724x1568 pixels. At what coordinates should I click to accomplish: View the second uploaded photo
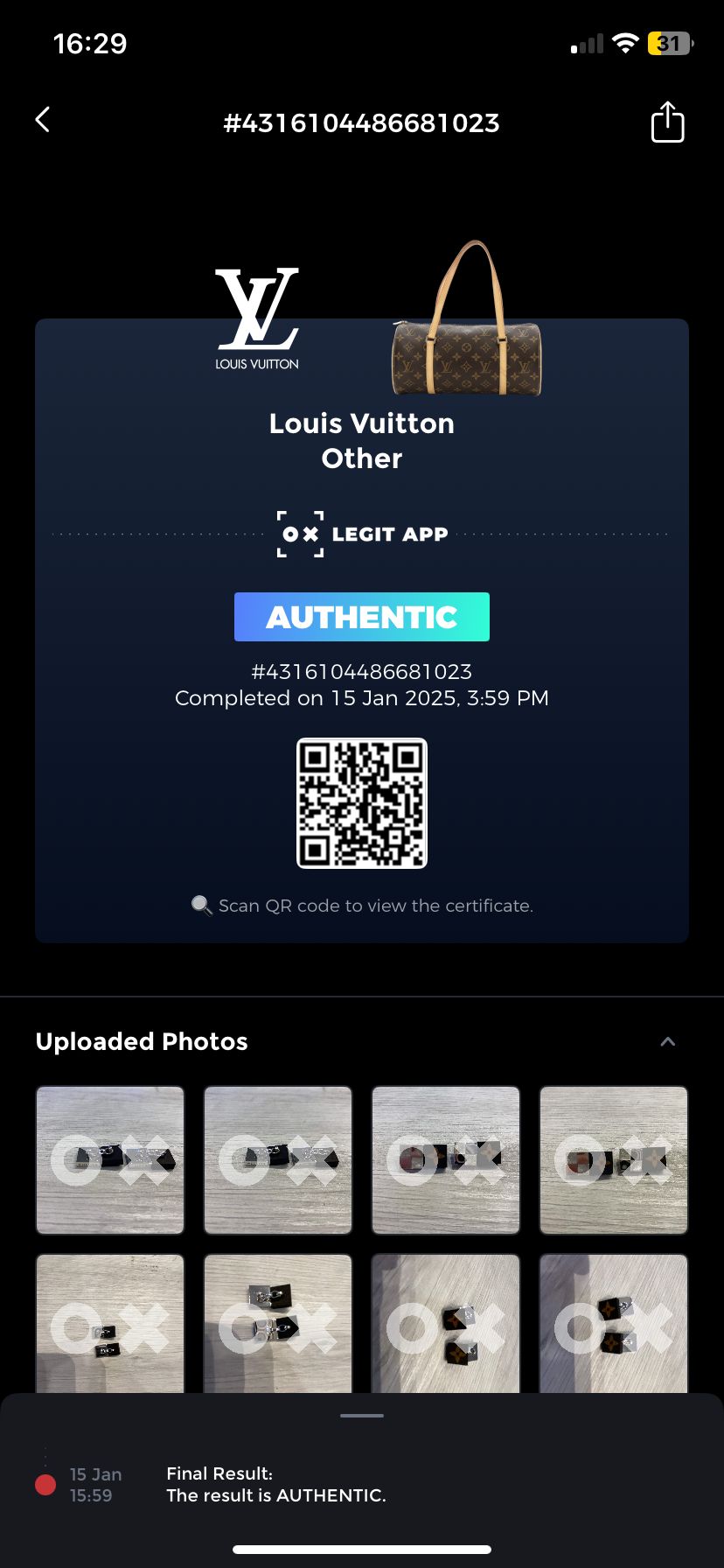click(x=278, y=1159)
